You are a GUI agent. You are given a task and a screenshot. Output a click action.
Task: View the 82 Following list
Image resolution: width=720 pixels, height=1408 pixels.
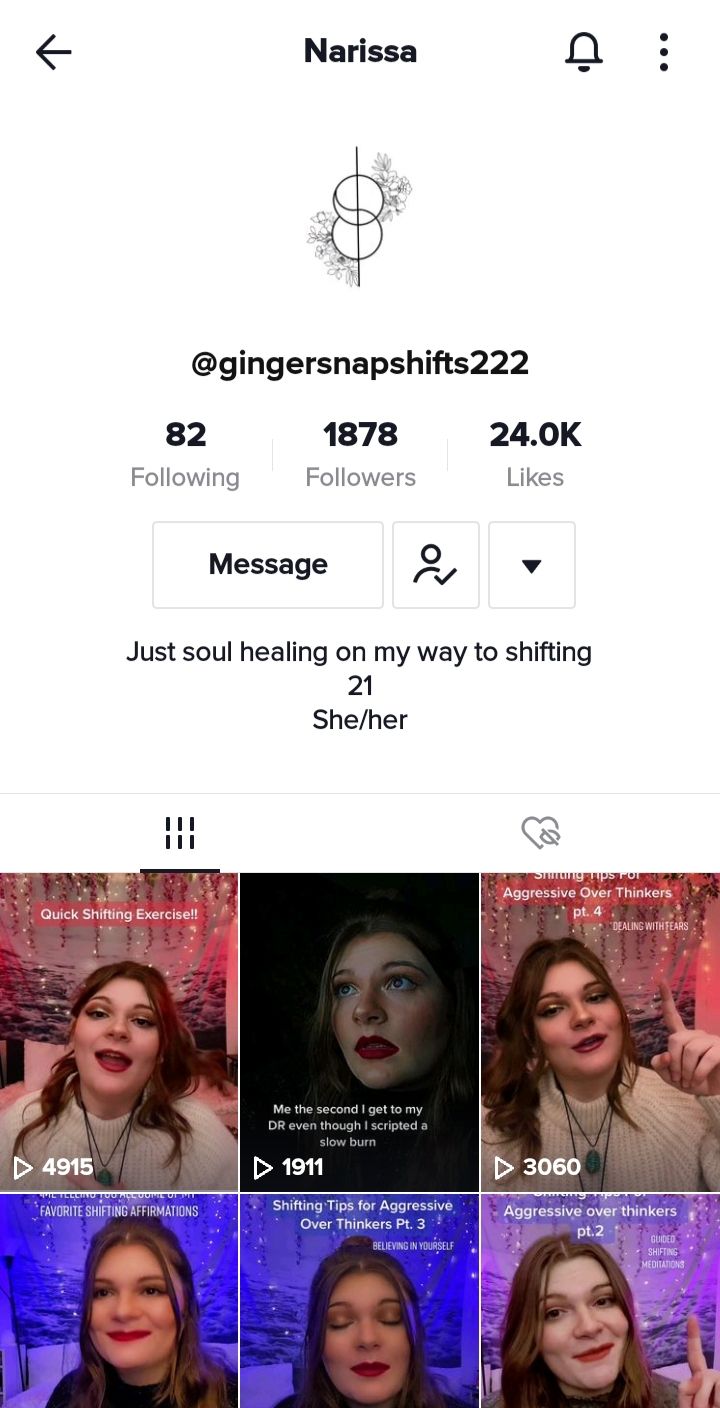tap(185, 454)
